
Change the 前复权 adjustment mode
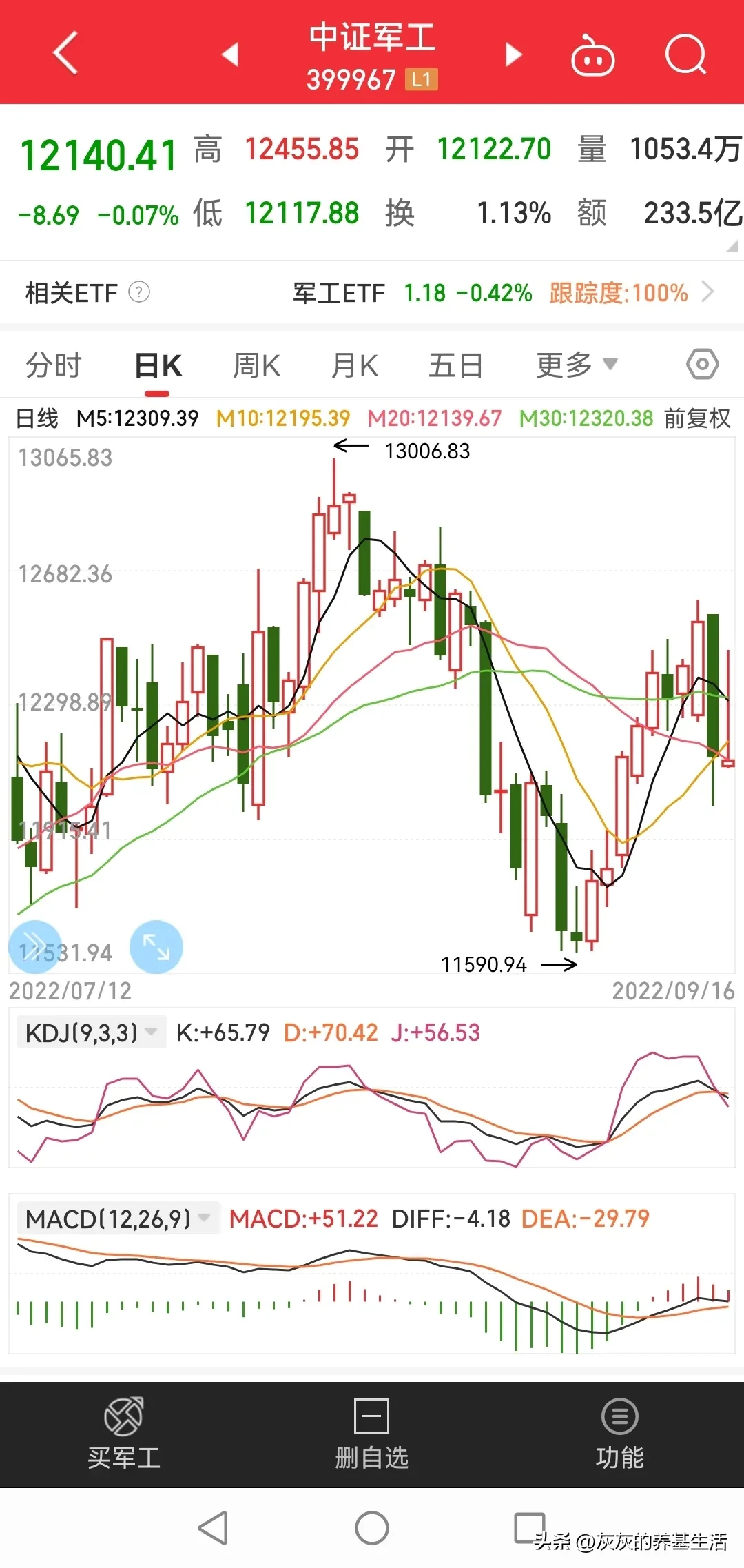coord(697,418)
